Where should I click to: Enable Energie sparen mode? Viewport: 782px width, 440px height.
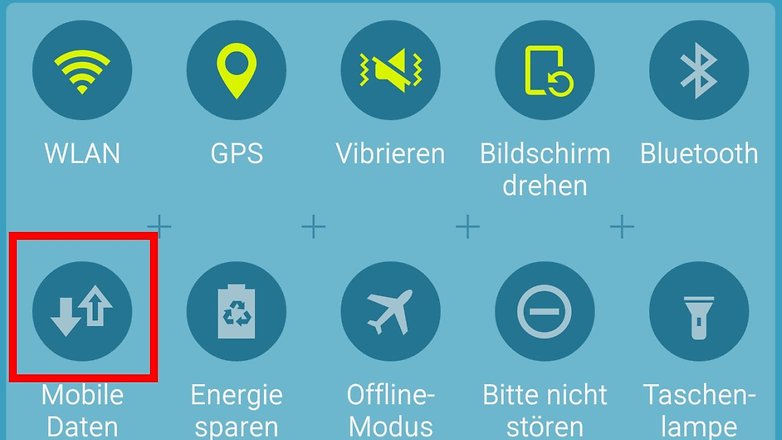(236, 311)
